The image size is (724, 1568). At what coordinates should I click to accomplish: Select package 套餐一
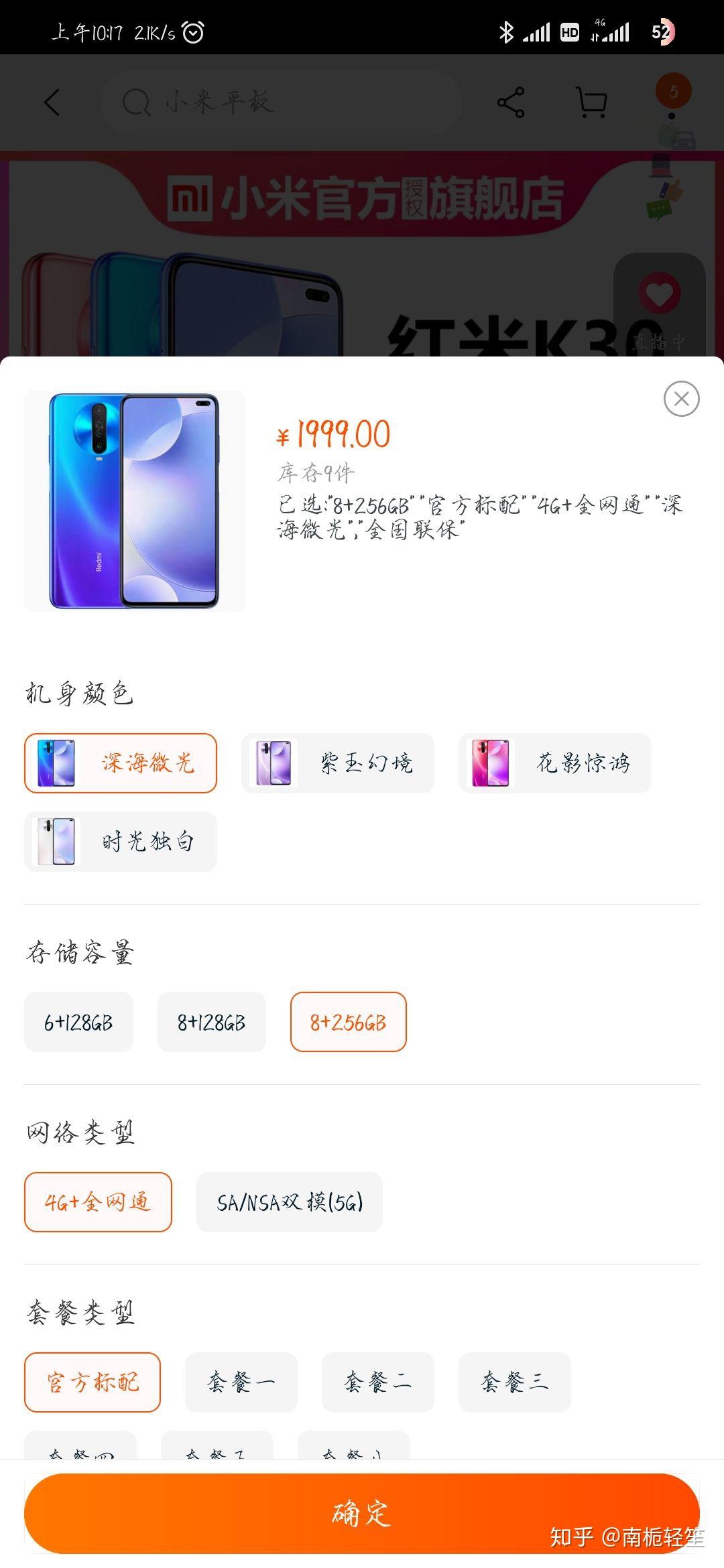pyautogui.click(x=241, y=1382)
